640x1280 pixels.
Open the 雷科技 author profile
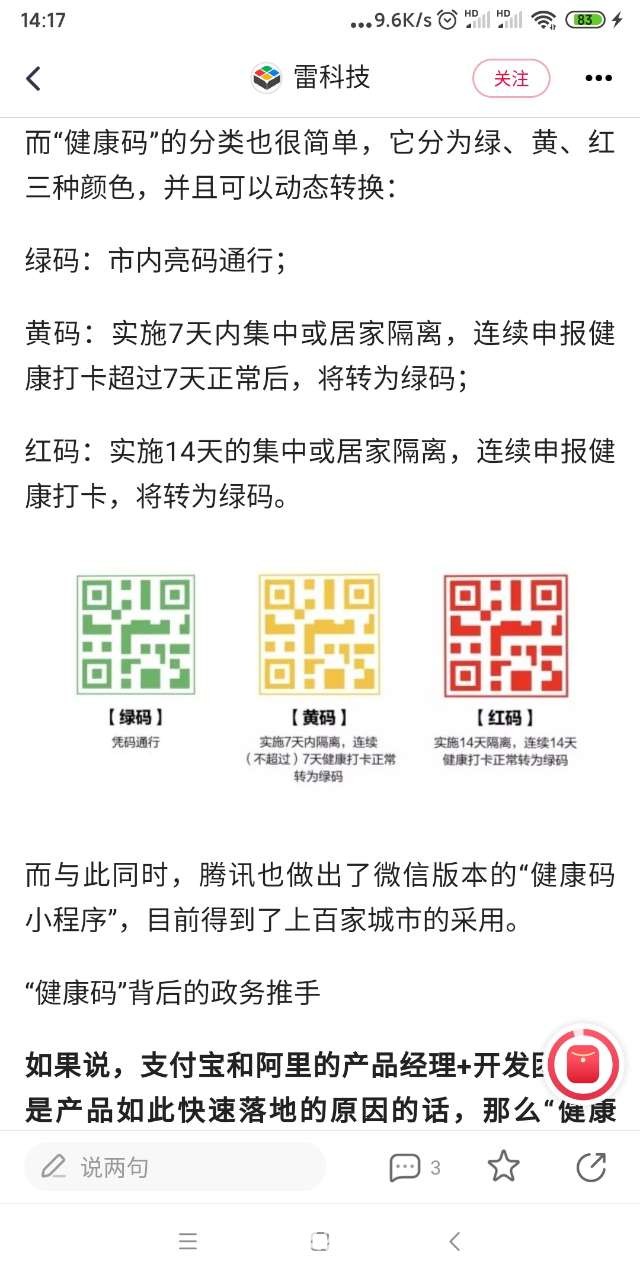click(x=311, y=78)
